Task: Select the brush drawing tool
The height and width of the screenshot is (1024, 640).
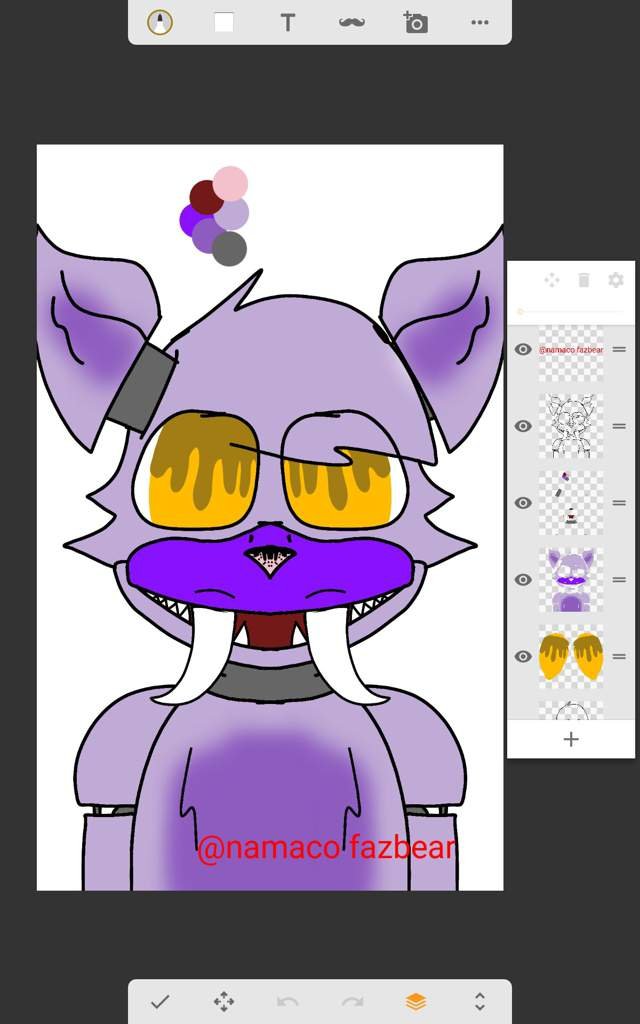Action: pyautogui.click(x=160, y=22)
